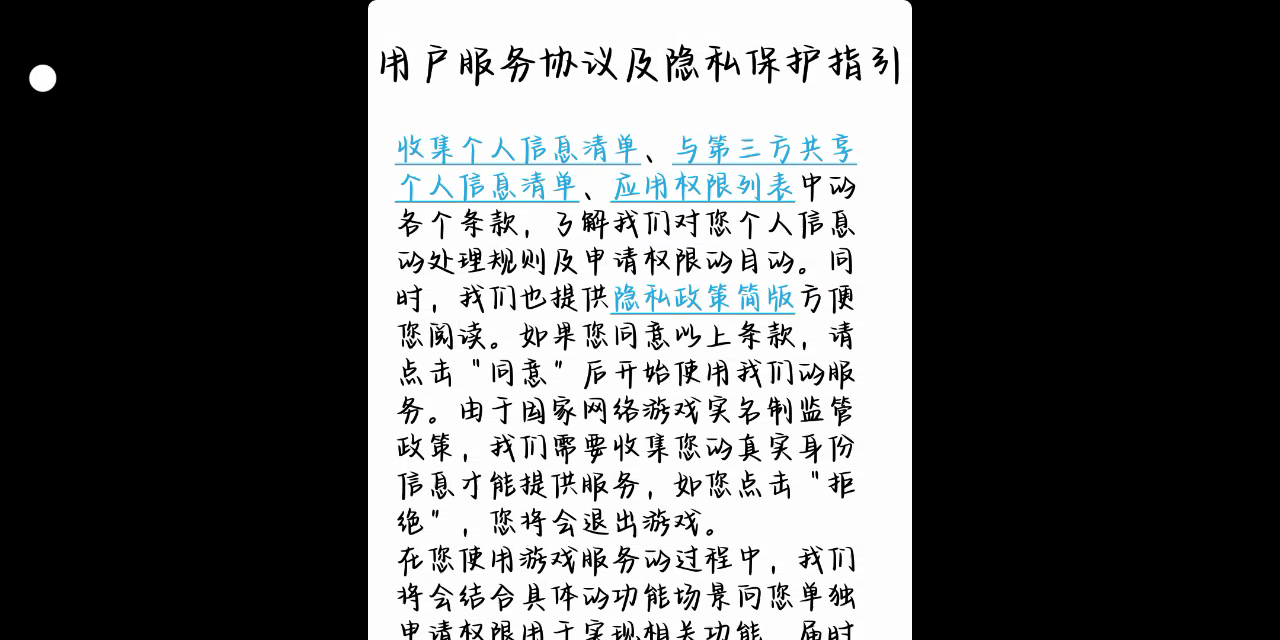Screen dimensions: 1280x640
Task: Open the 应用权限列表 link
Action: click(702, 187)
